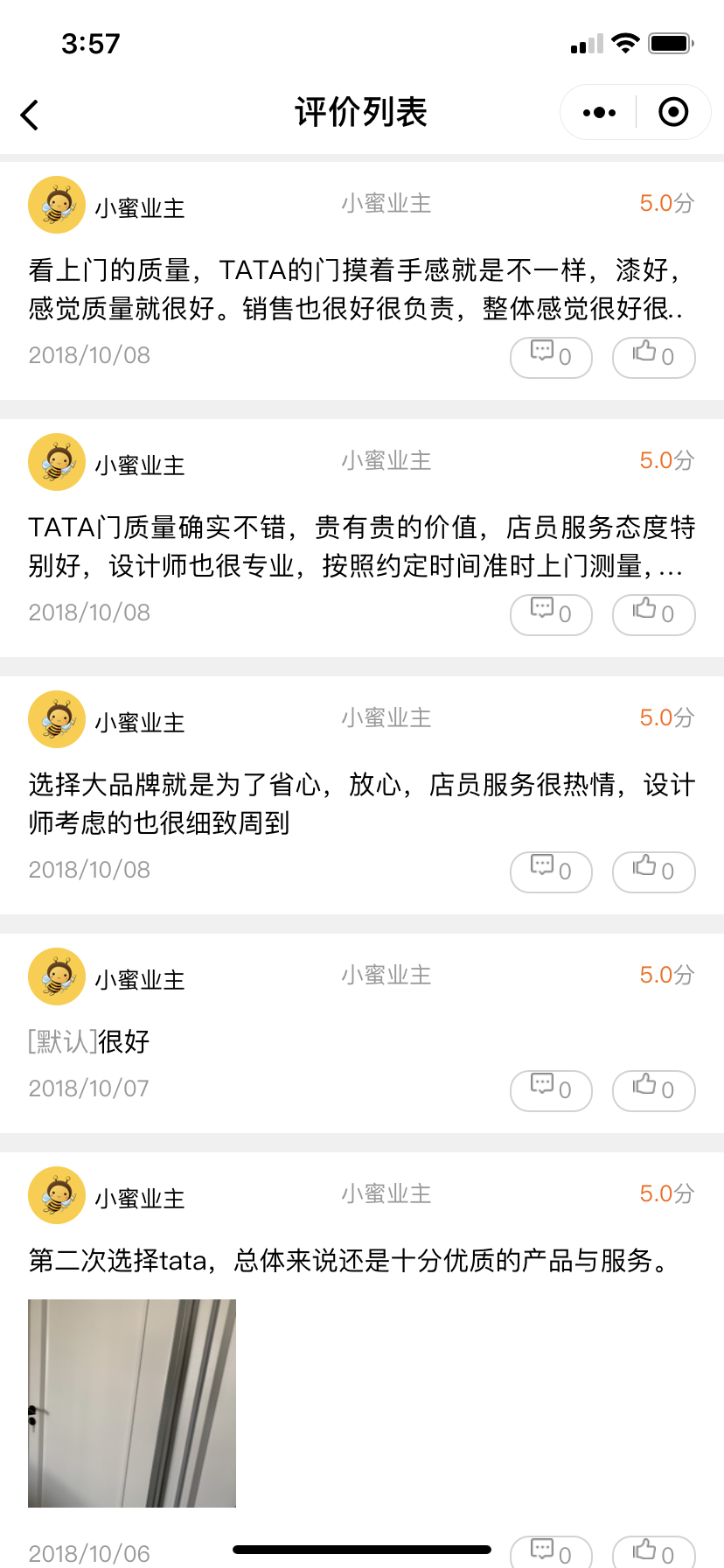Like the review starting 看上门的质量
The height and width of the screenshot is (1568, 724).
pos(653,357)
